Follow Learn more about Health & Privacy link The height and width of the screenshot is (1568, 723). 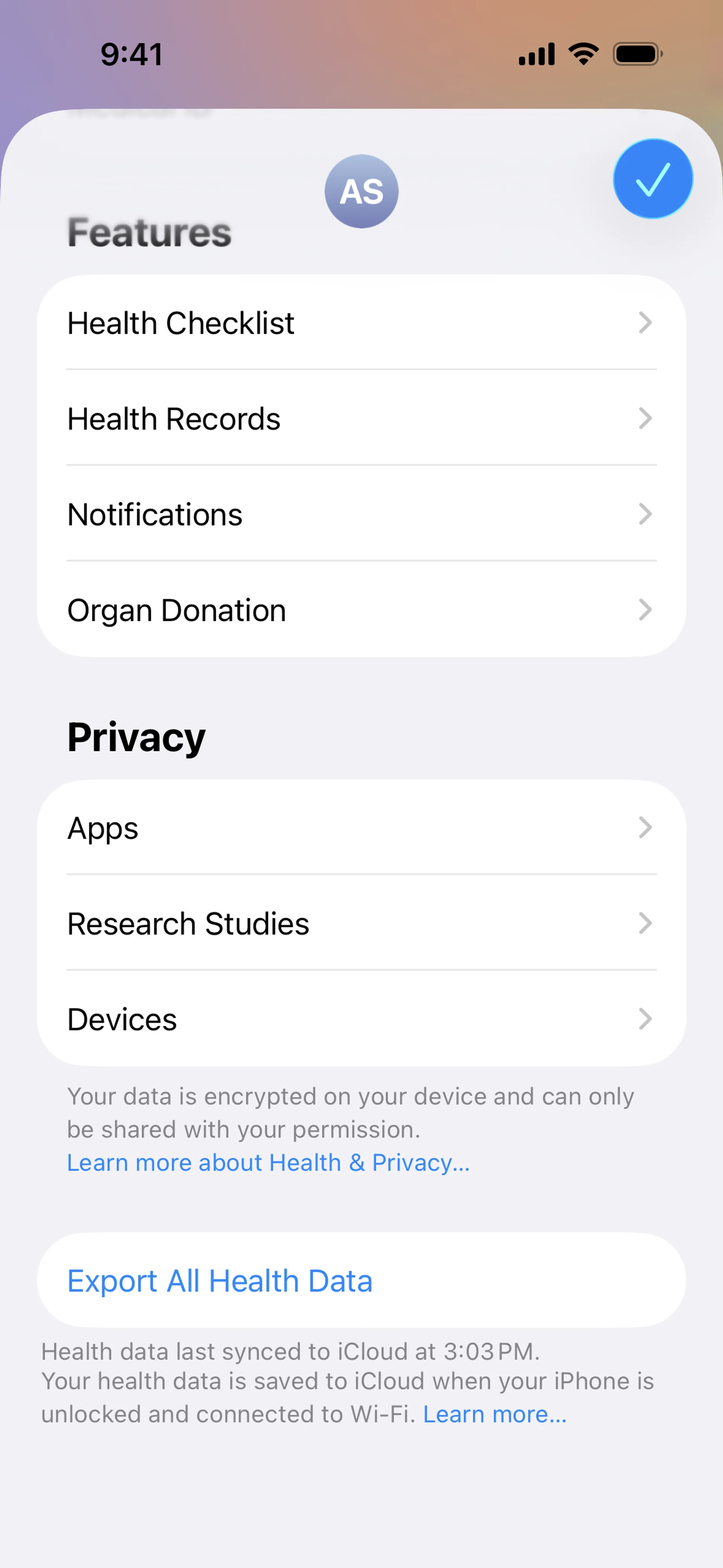click(268, 1163)
